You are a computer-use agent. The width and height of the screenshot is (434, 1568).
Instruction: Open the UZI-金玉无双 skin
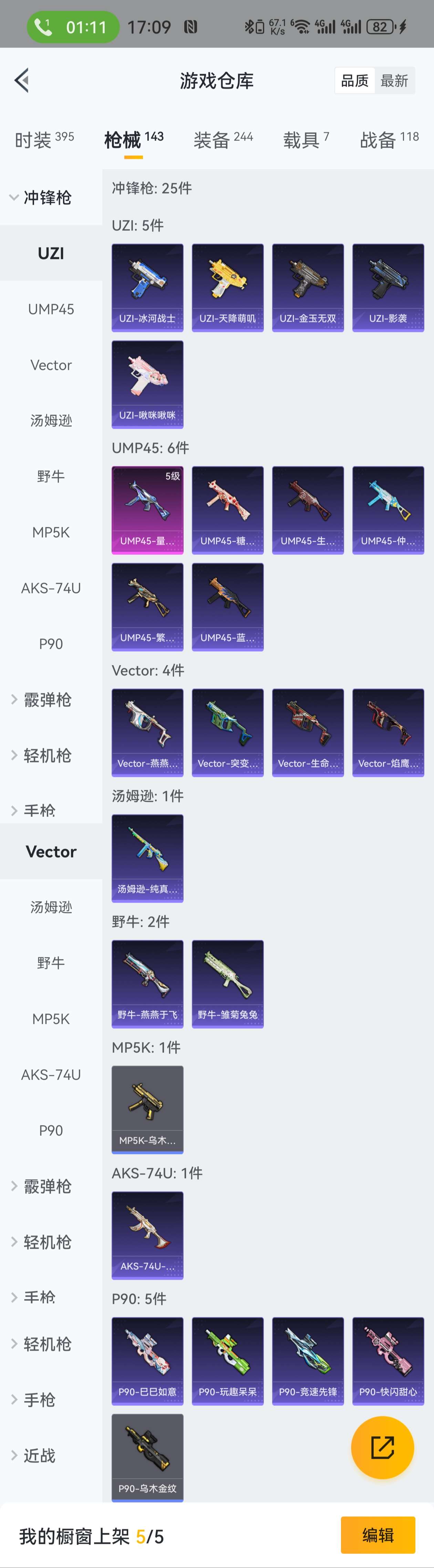[308, 287]
